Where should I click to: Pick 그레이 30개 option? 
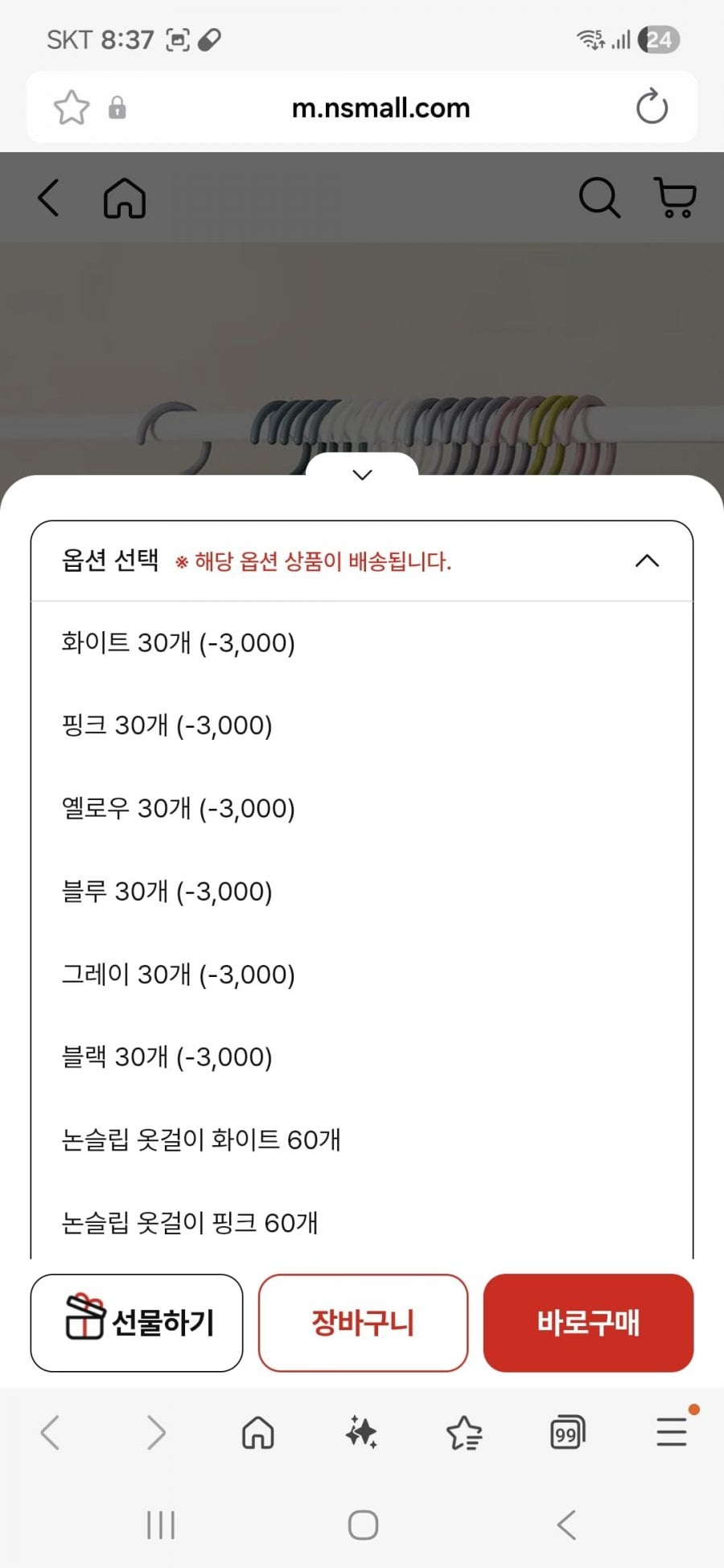coord(179,975)
